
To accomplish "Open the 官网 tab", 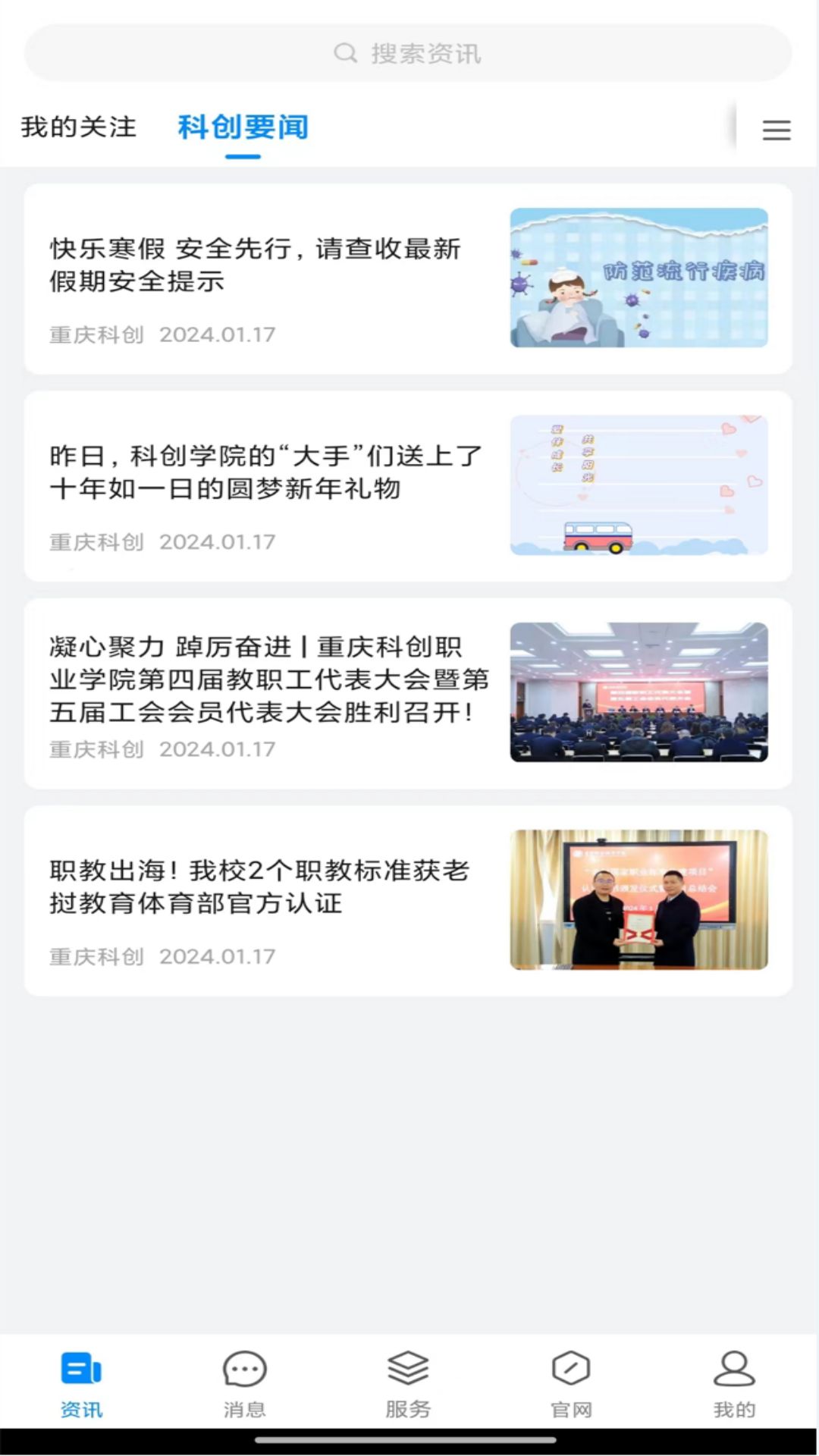I will (x=571, y=1384).
